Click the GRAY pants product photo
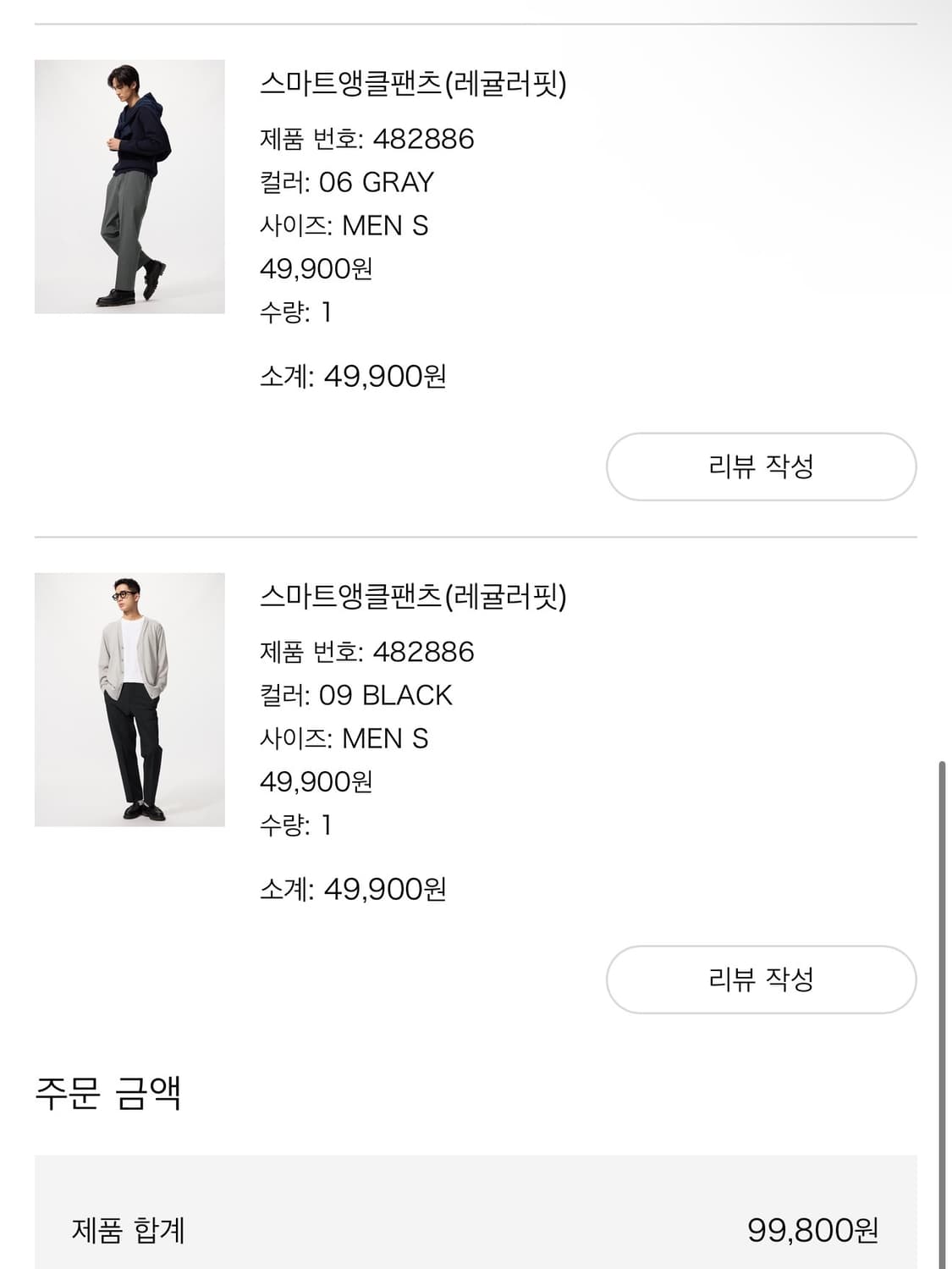The width and height of the screenshot is (952, 1269). pyautogui.click(x=129, y=188)
